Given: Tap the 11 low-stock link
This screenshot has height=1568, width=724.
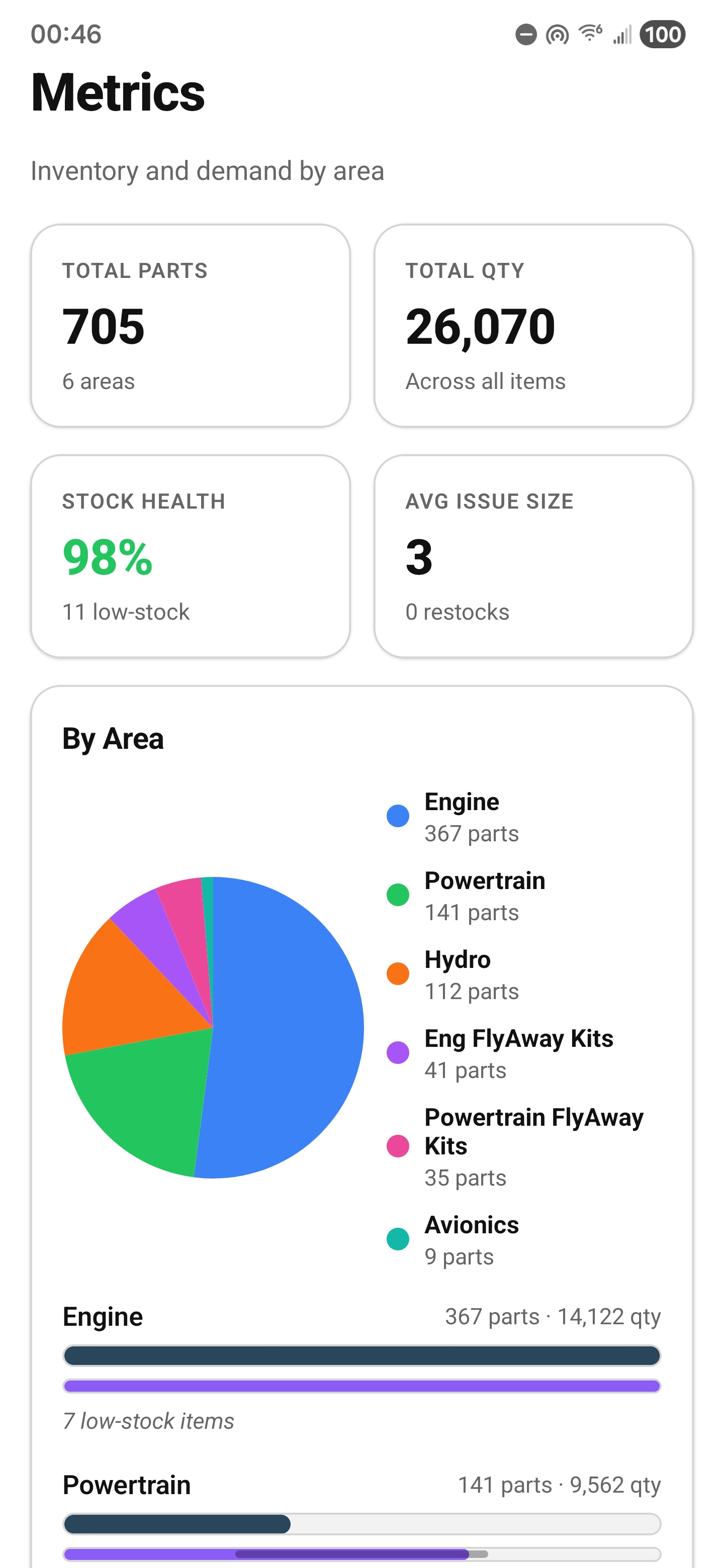Looking at the screenshot, I should point(126,612).
